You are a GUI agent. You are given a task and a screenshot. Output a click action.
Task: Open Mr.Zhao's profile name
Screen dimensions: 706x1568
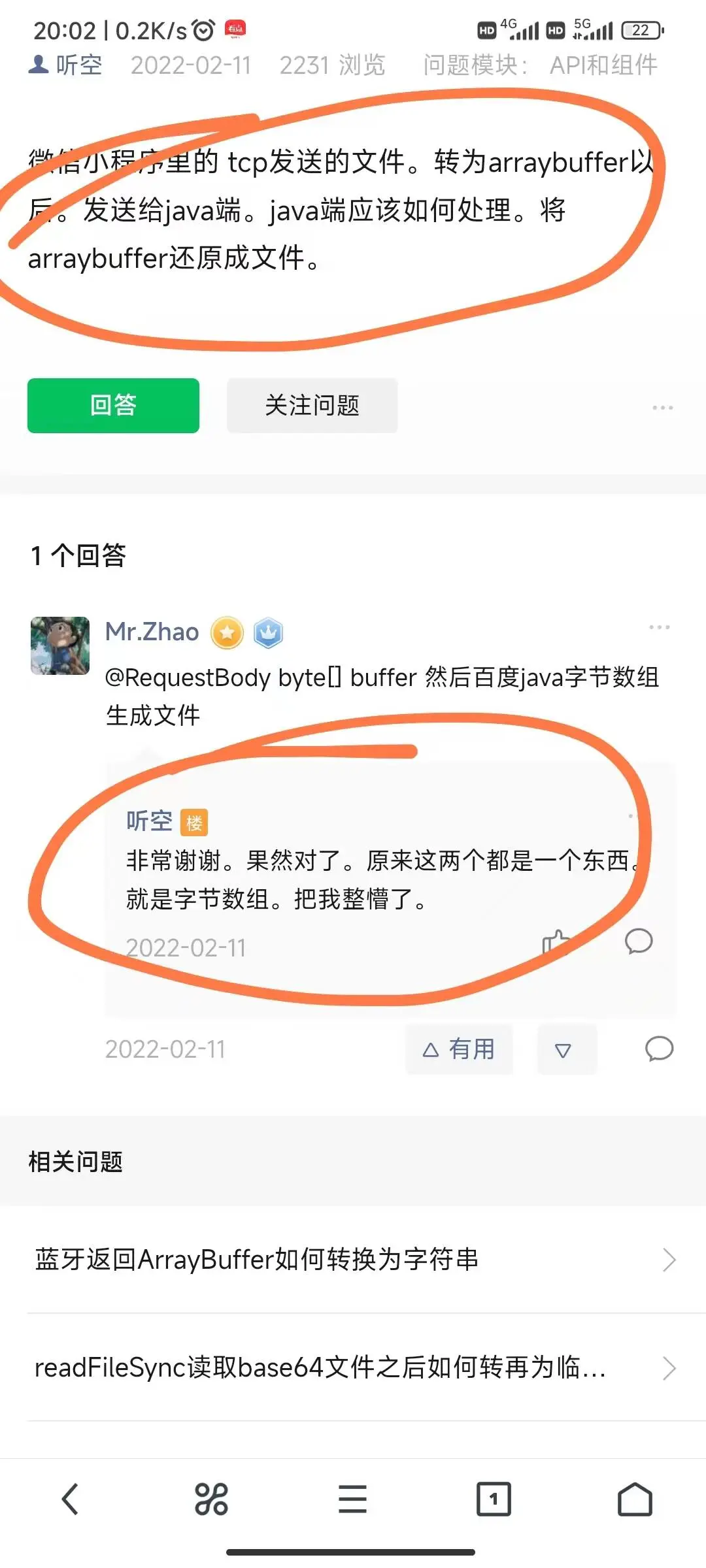coord(152,632)
